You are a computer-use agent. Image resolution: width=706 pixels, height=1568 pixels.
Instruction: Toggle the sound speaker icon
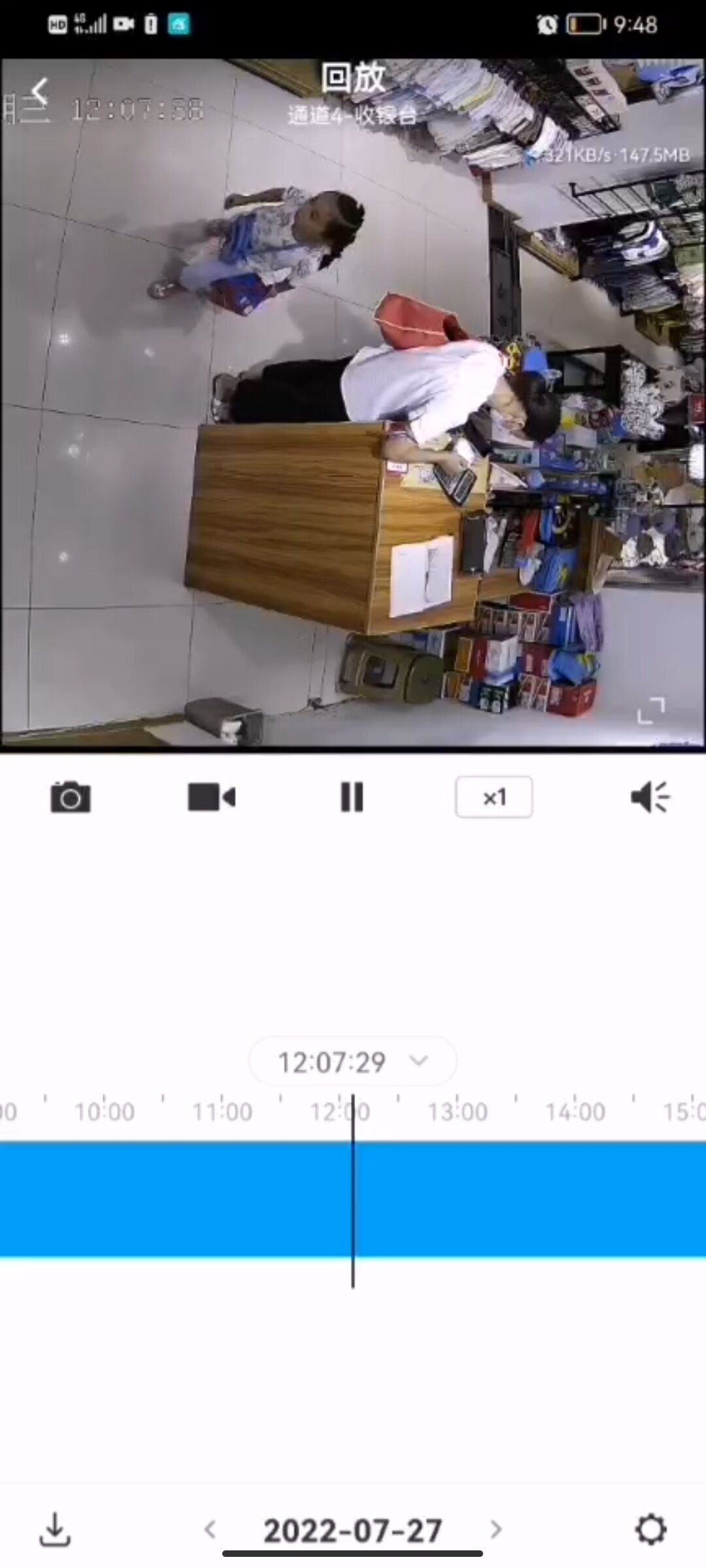650,797
